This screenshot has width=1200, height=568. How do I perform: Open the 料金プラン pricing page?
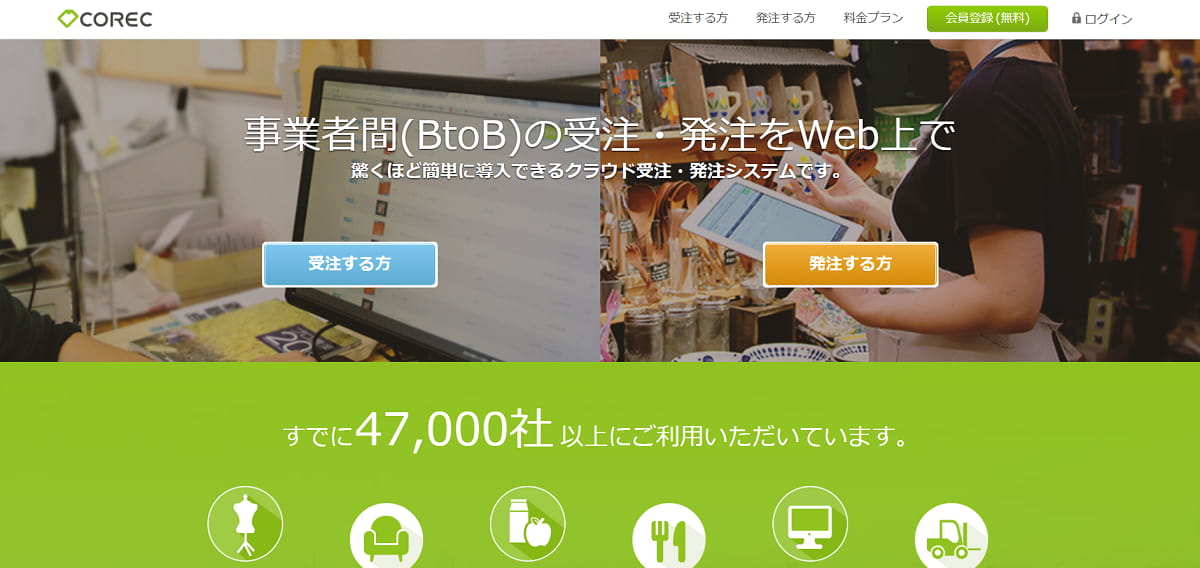tap(873, 18)
